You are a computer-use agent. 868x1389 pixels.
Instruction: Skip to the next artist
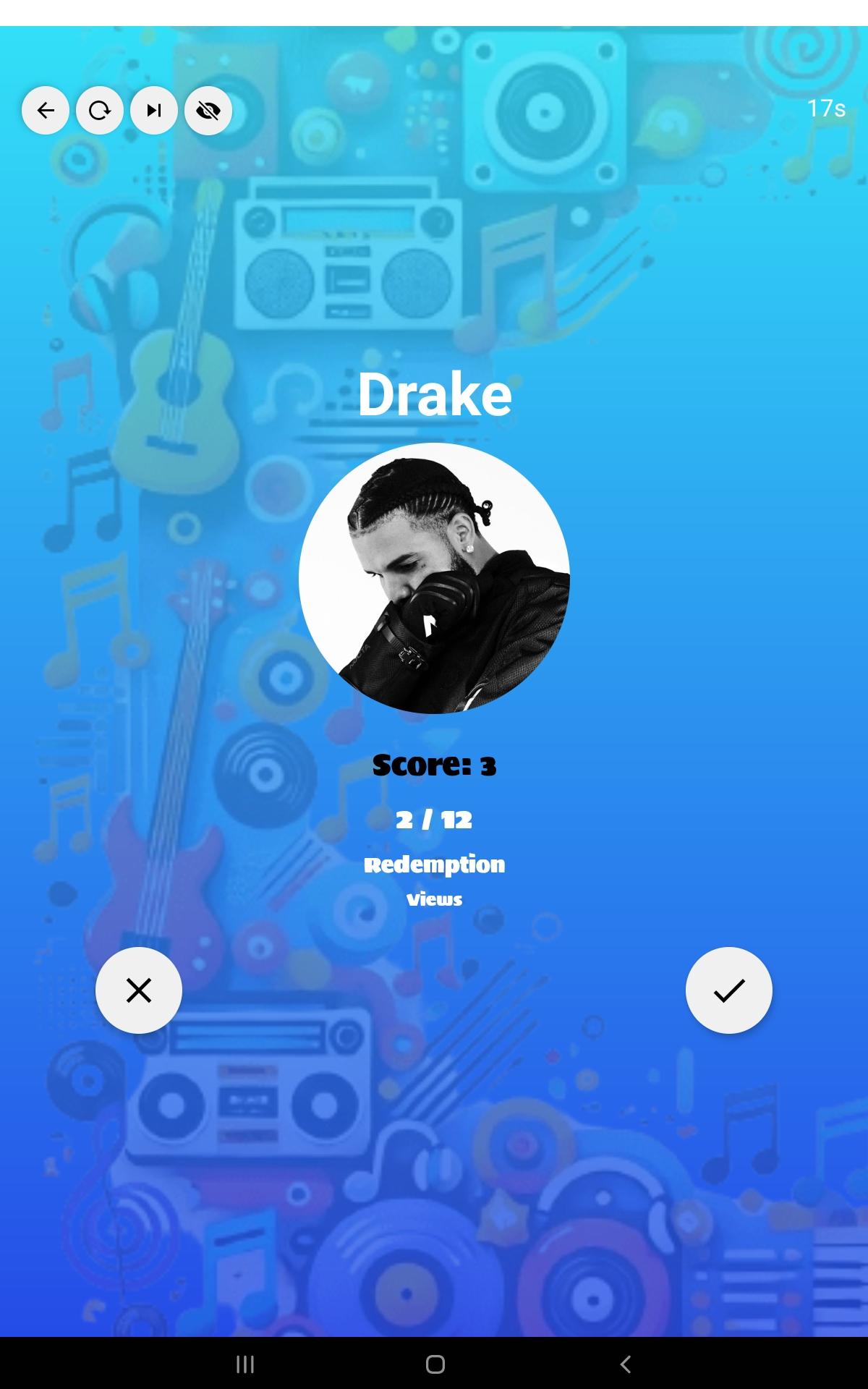tap(154, 111)
